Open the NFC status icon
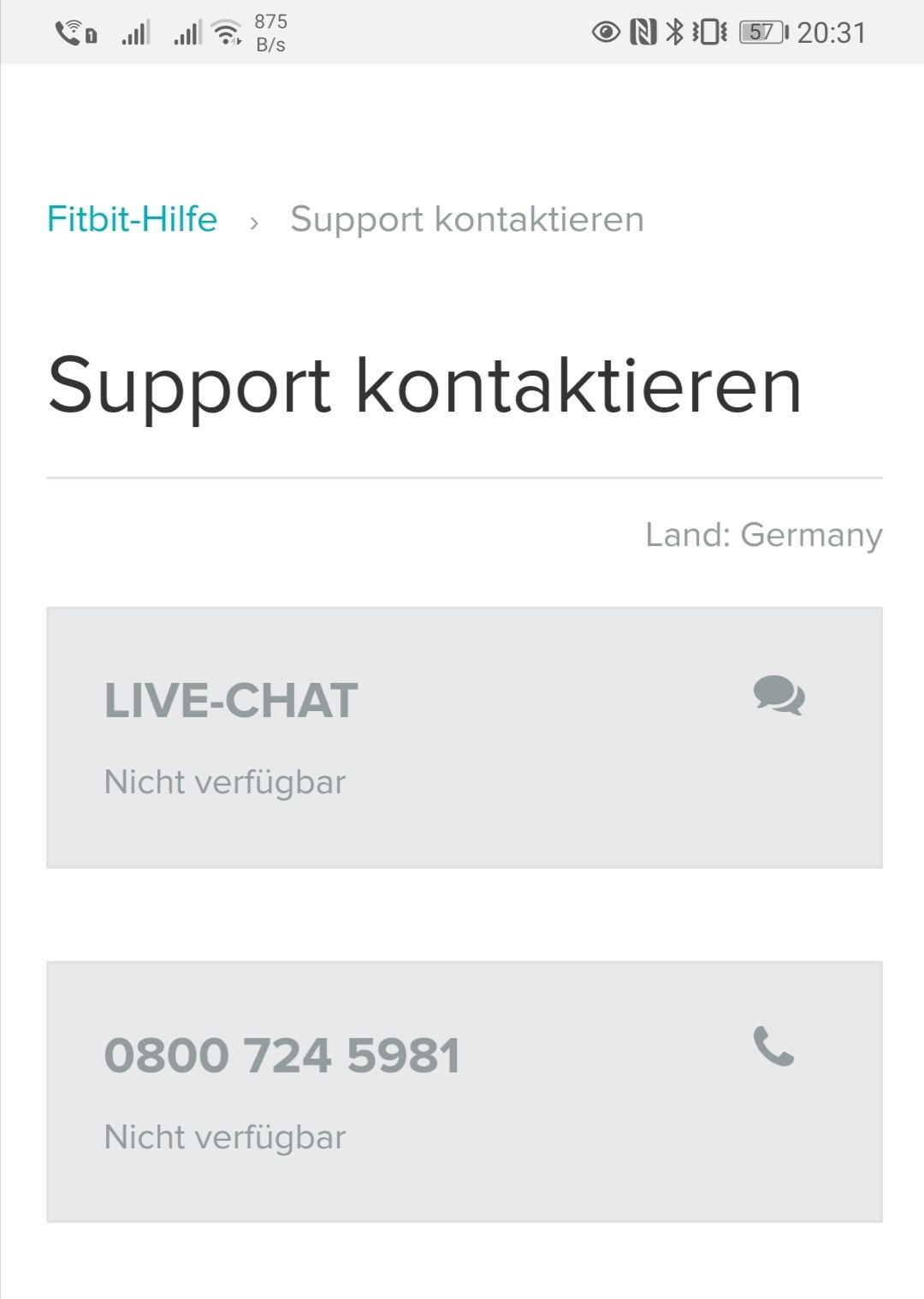Image resolution: width=924 pixels, height=1299 pixels. point(642,33)
